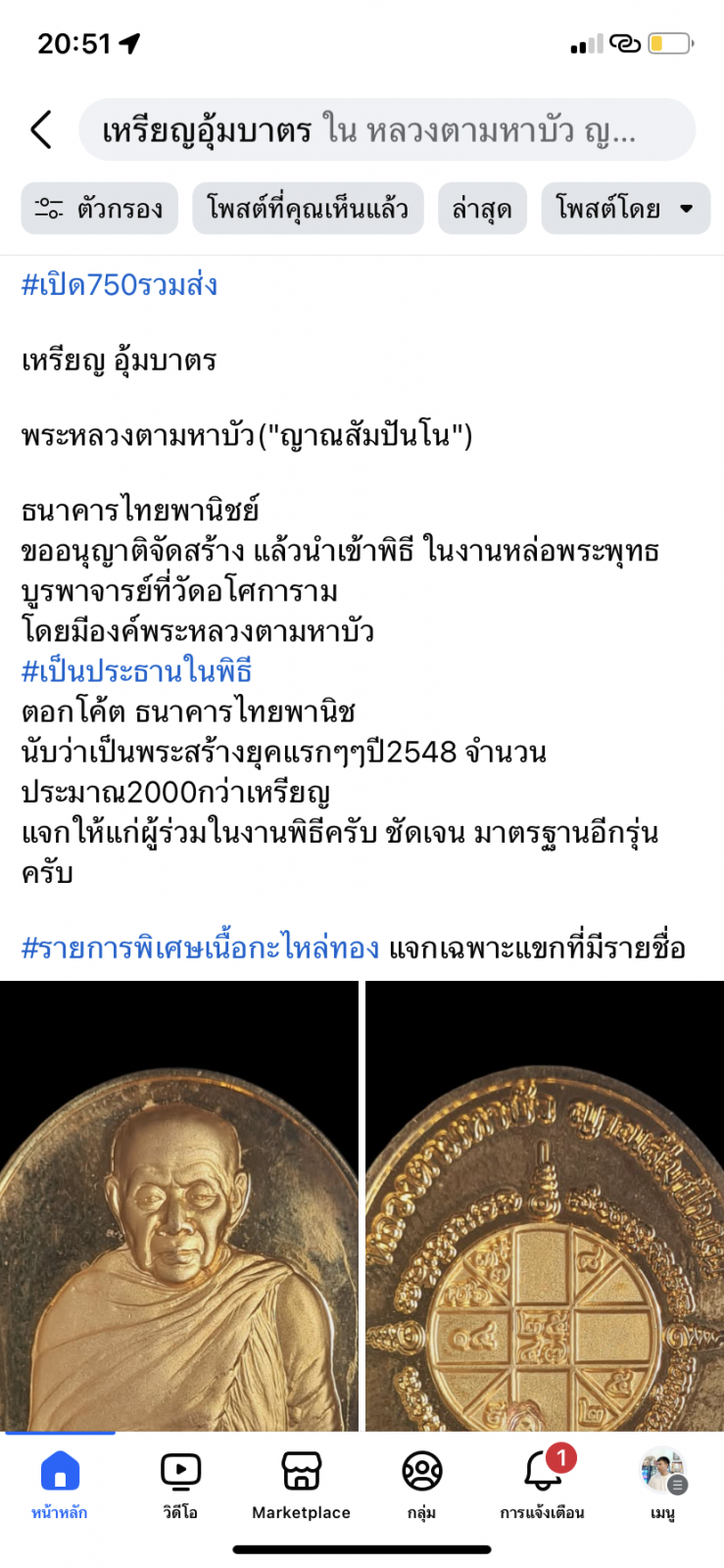Open hashtag #เป็นประธานในพิธี
The height and width of the screenshot is (1568, 724).
137,671
